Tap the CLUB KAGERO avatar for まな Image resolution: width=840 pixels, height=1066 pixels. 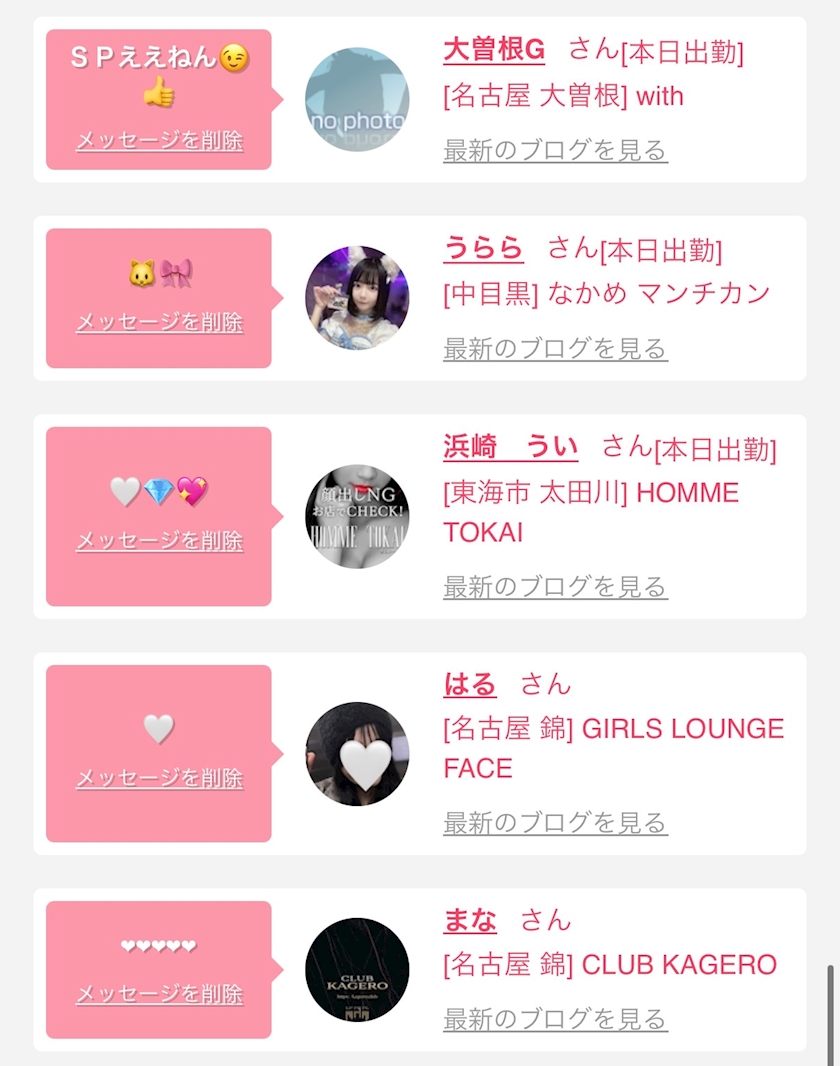[x=357, y=970]
